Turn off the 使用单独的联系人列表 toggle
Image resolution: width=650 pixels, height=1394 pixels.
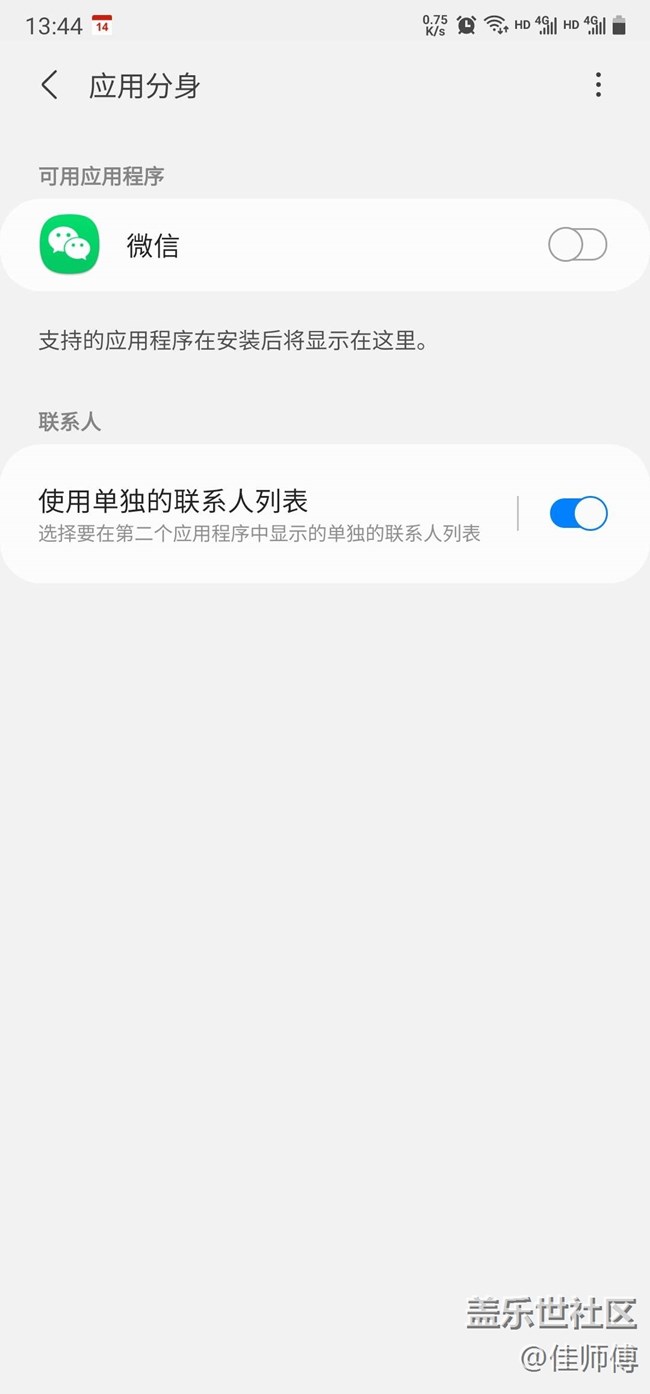(x=579, y=514)
